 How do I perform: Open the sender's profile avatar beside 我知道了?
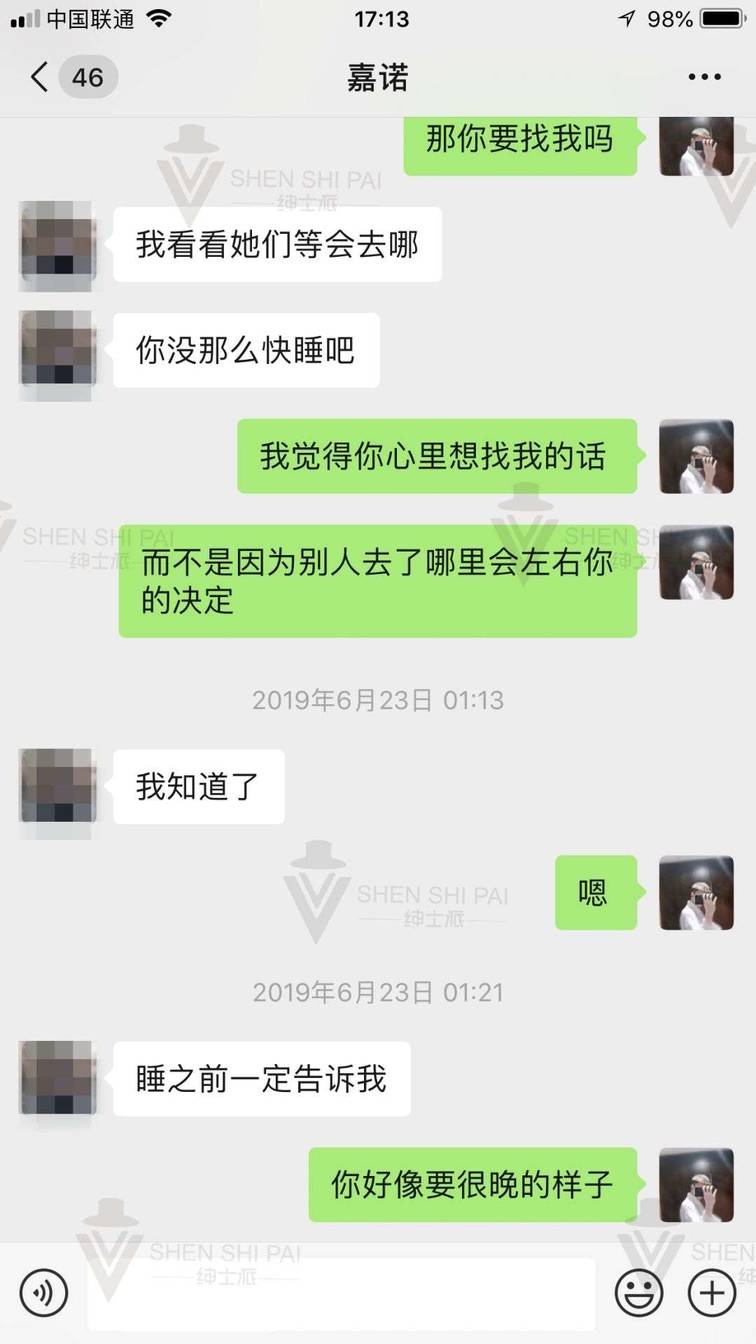tap(57, 787)
